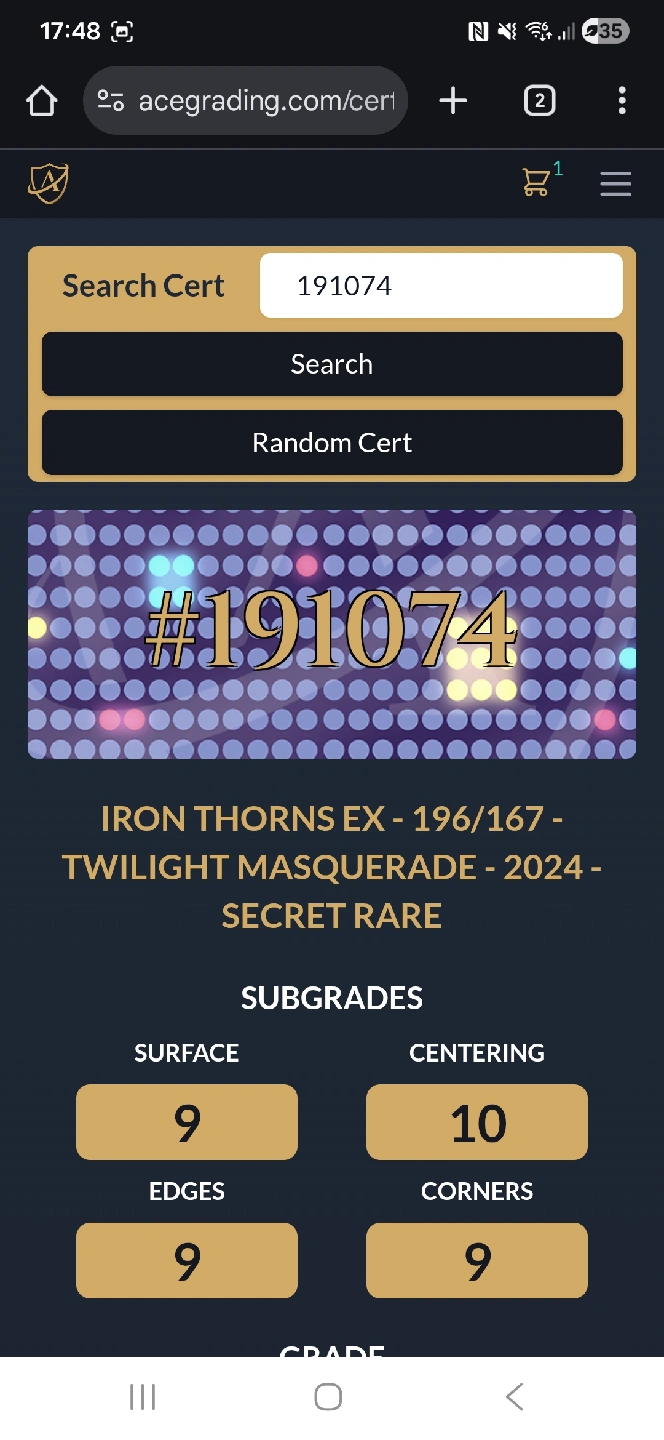664x1440 pixels.
Task: Edit the Search Cert number field
Action: [x=441, y=286]
